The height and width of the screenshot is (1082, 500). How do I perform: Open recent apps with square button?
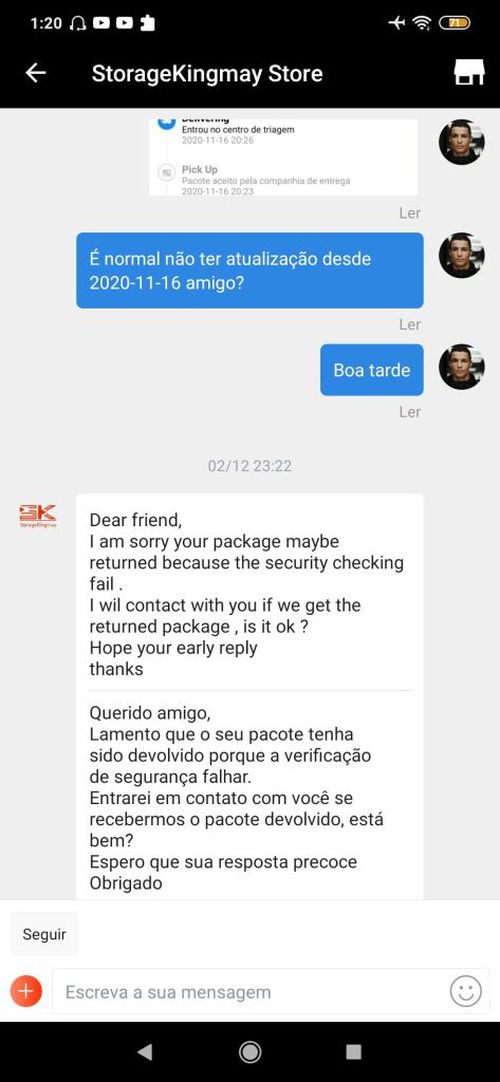point(353,1052)
